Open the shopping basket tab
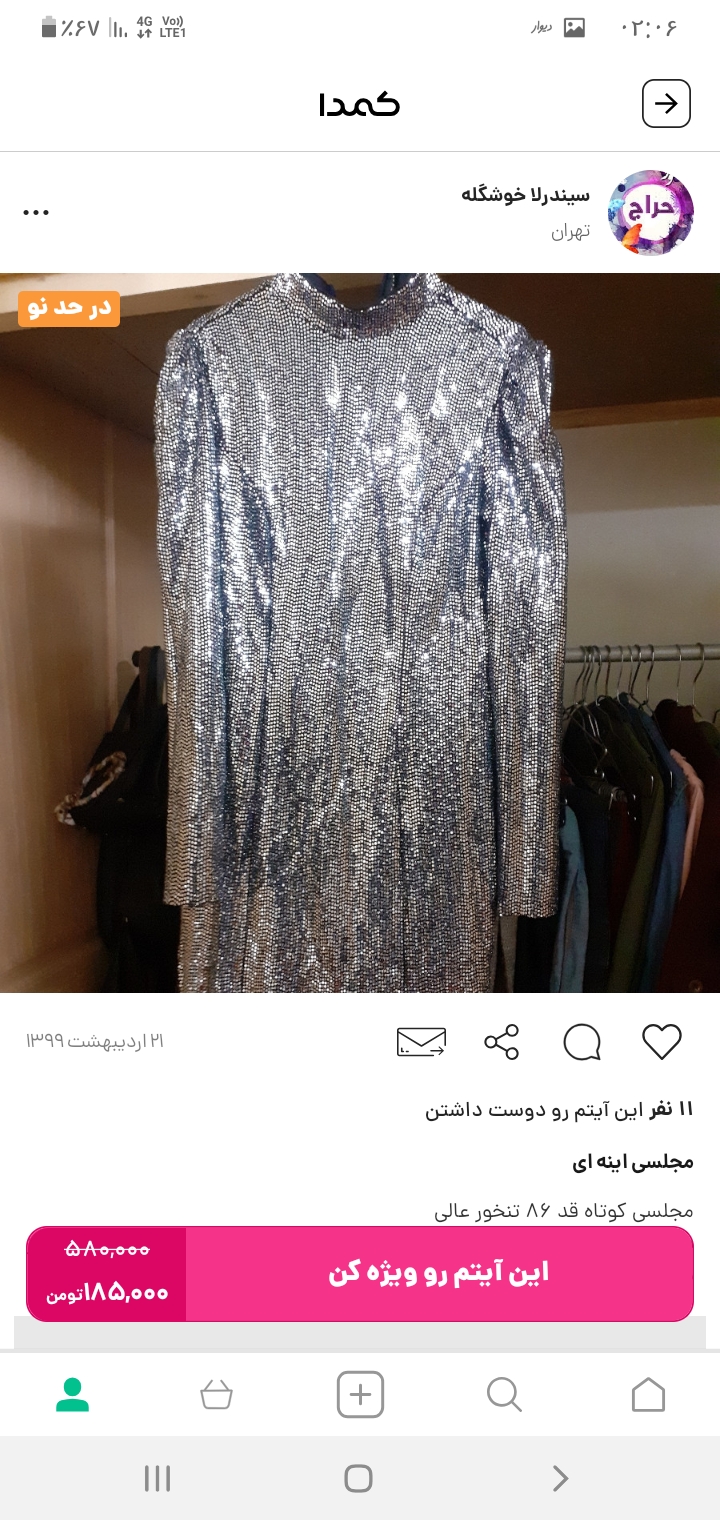The image size is (720, 1520). pos(216,1394)
